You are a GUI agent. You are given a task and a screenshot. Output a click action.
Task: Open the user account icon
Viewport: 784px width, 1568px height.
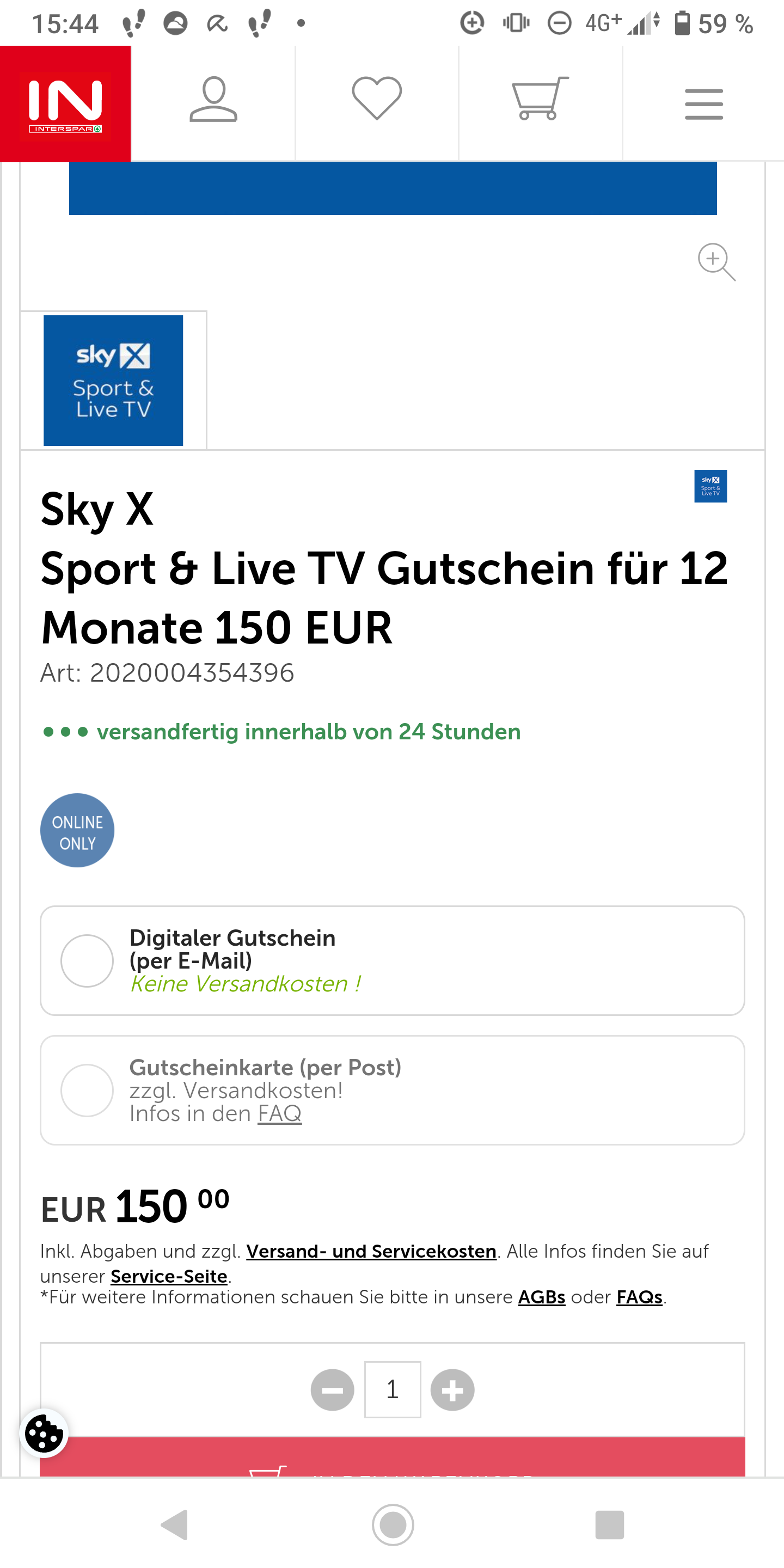point(213,99)
